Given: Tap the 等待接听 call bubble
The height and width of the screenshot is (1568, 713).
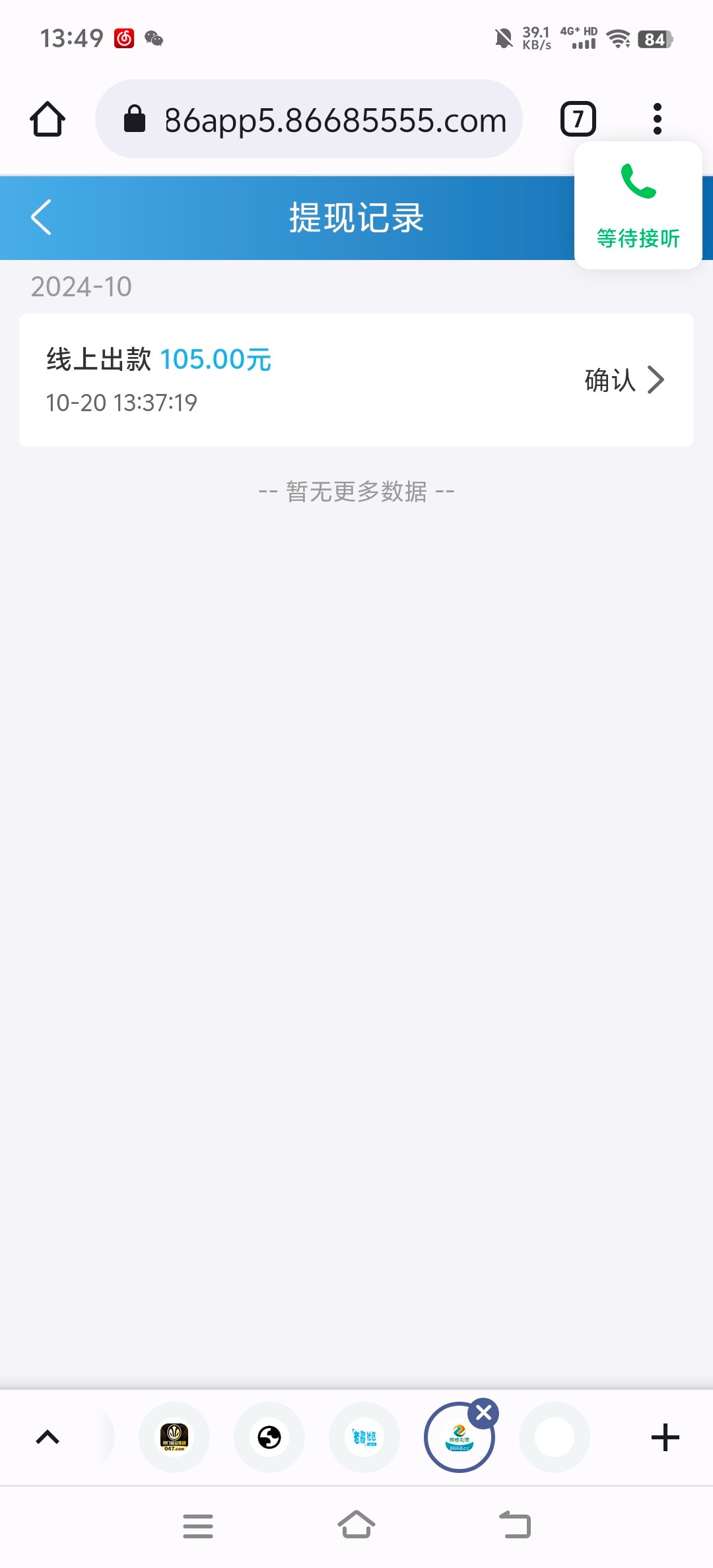Looking at the screenshot, I should click(638, 205).
